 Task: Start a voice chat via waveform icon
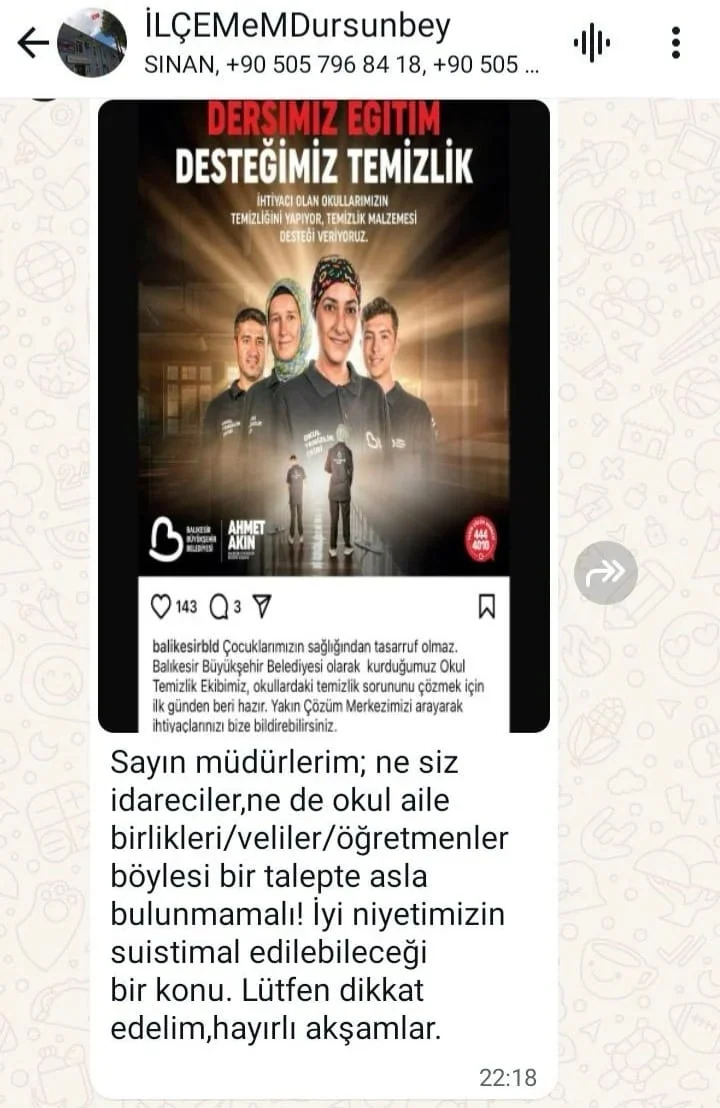(x=591, y=43)
